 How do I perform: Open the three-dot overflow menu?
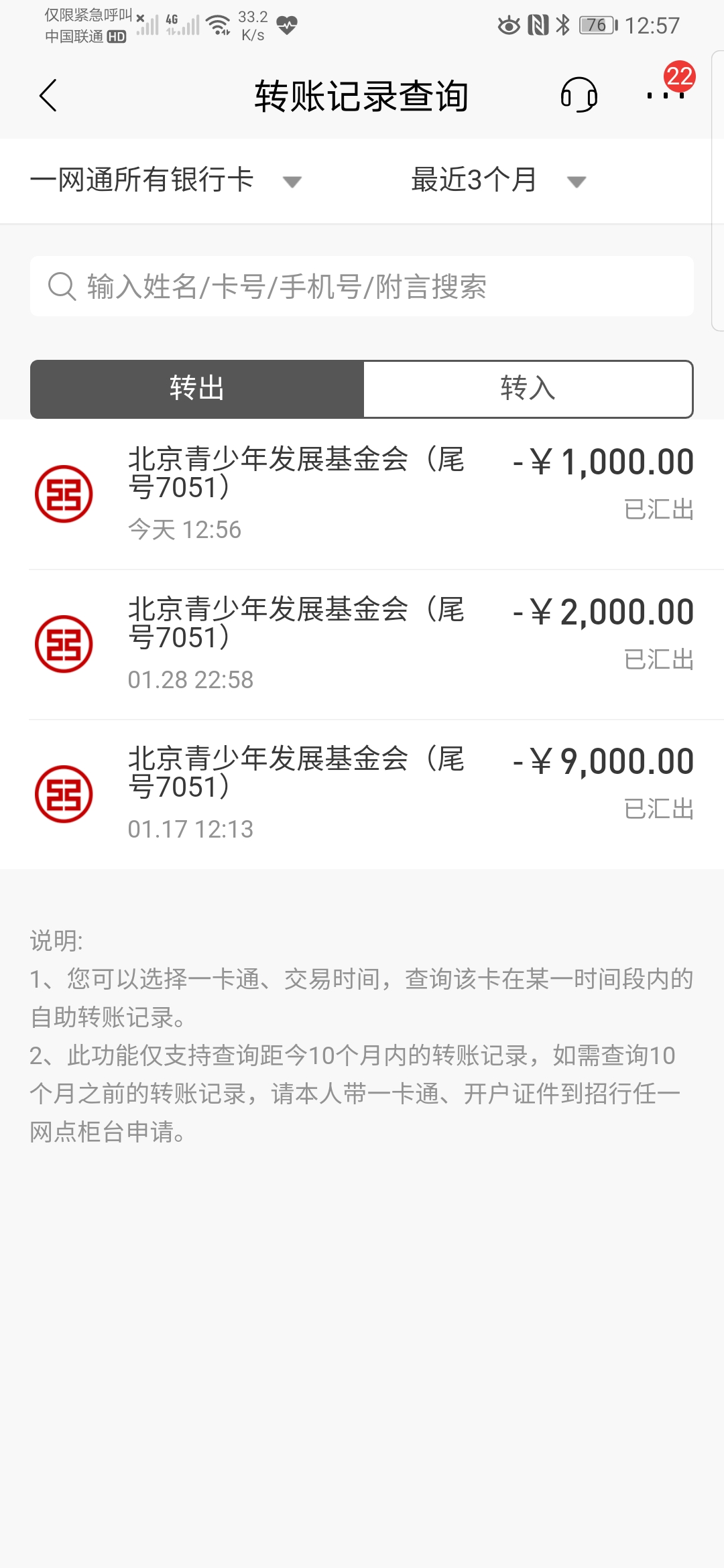[665, 95]
